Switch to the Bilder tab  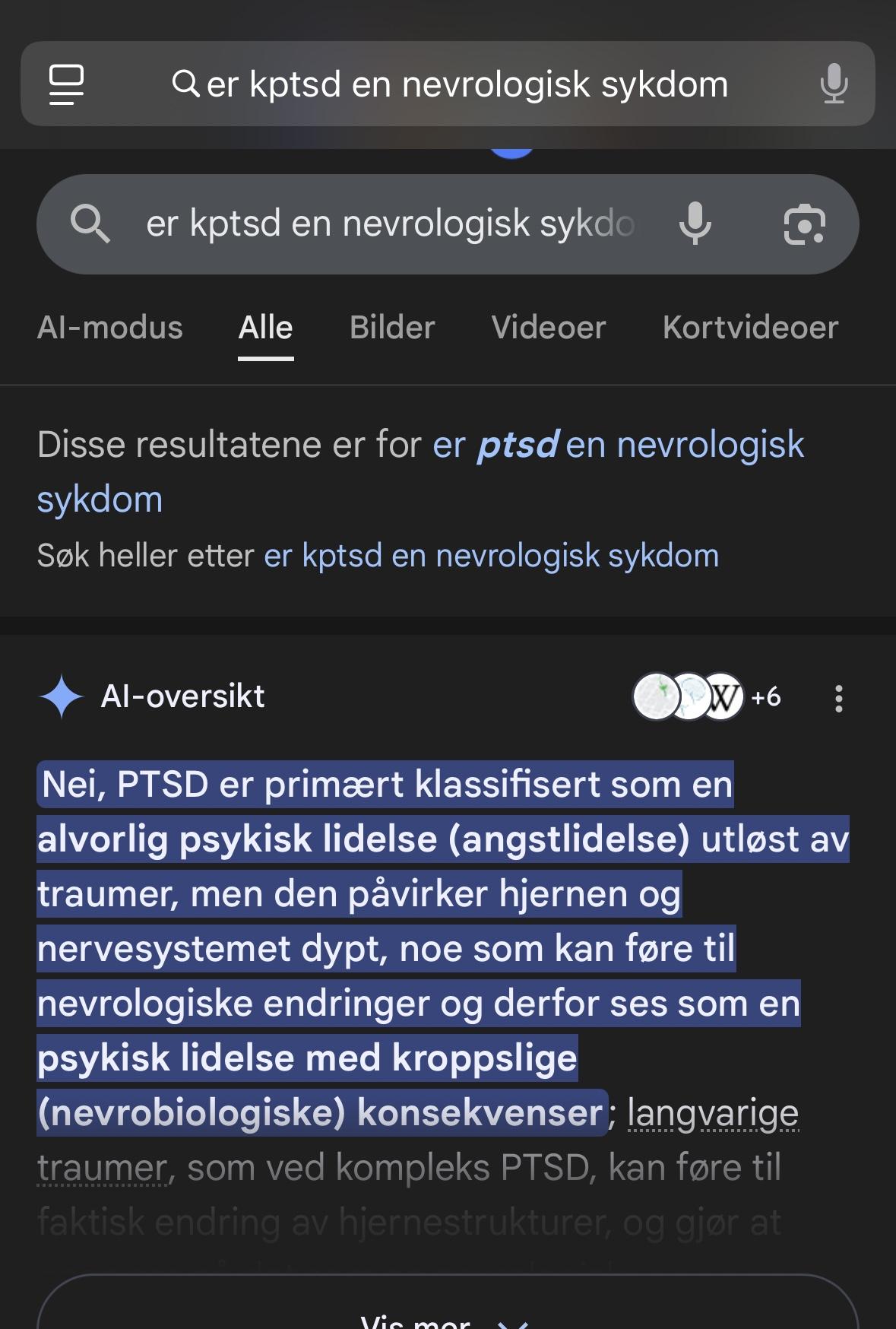[x=392, y=328]
